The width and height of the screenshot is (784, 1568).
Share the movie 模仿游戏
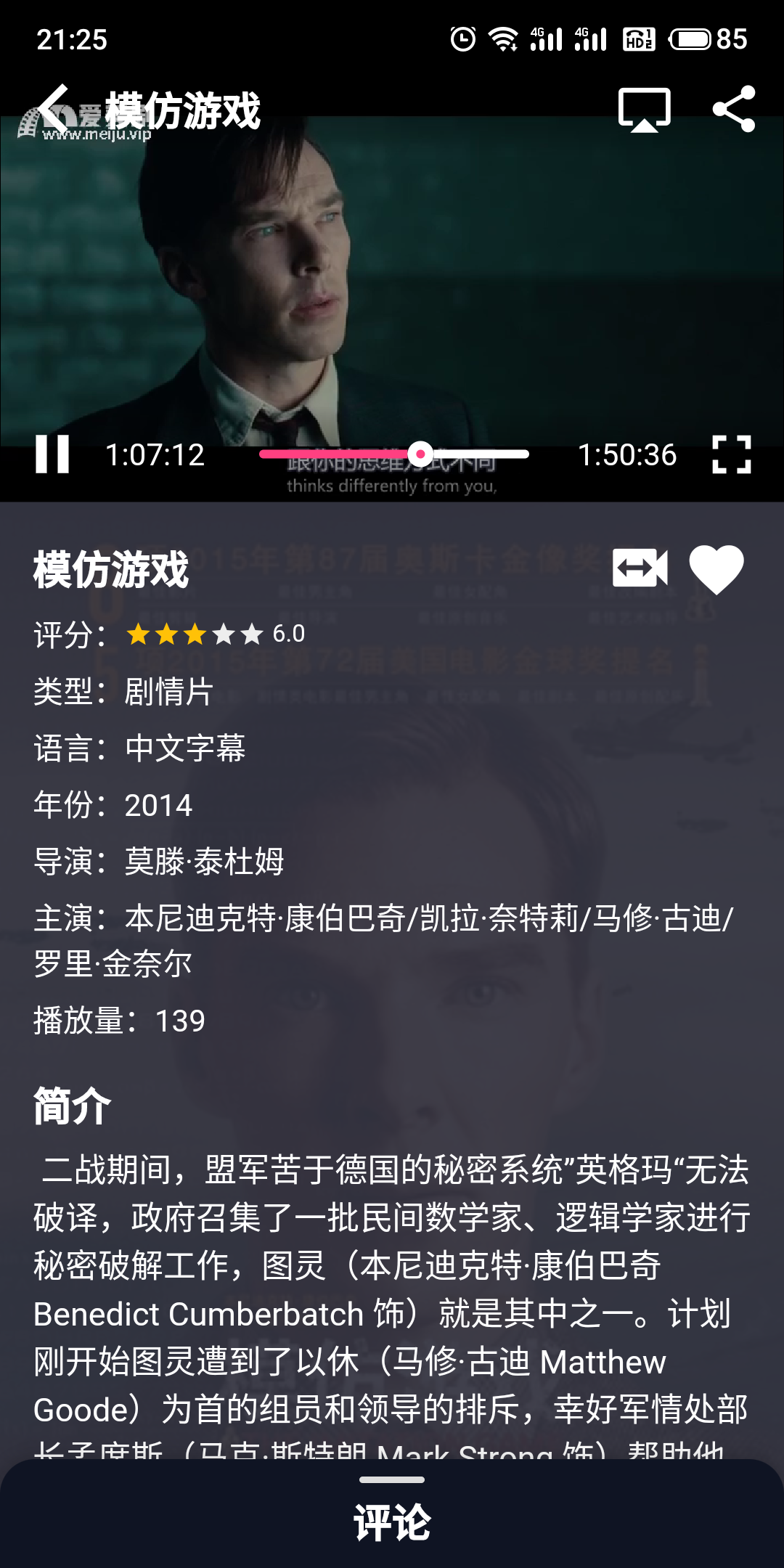[x=734, y=109]
